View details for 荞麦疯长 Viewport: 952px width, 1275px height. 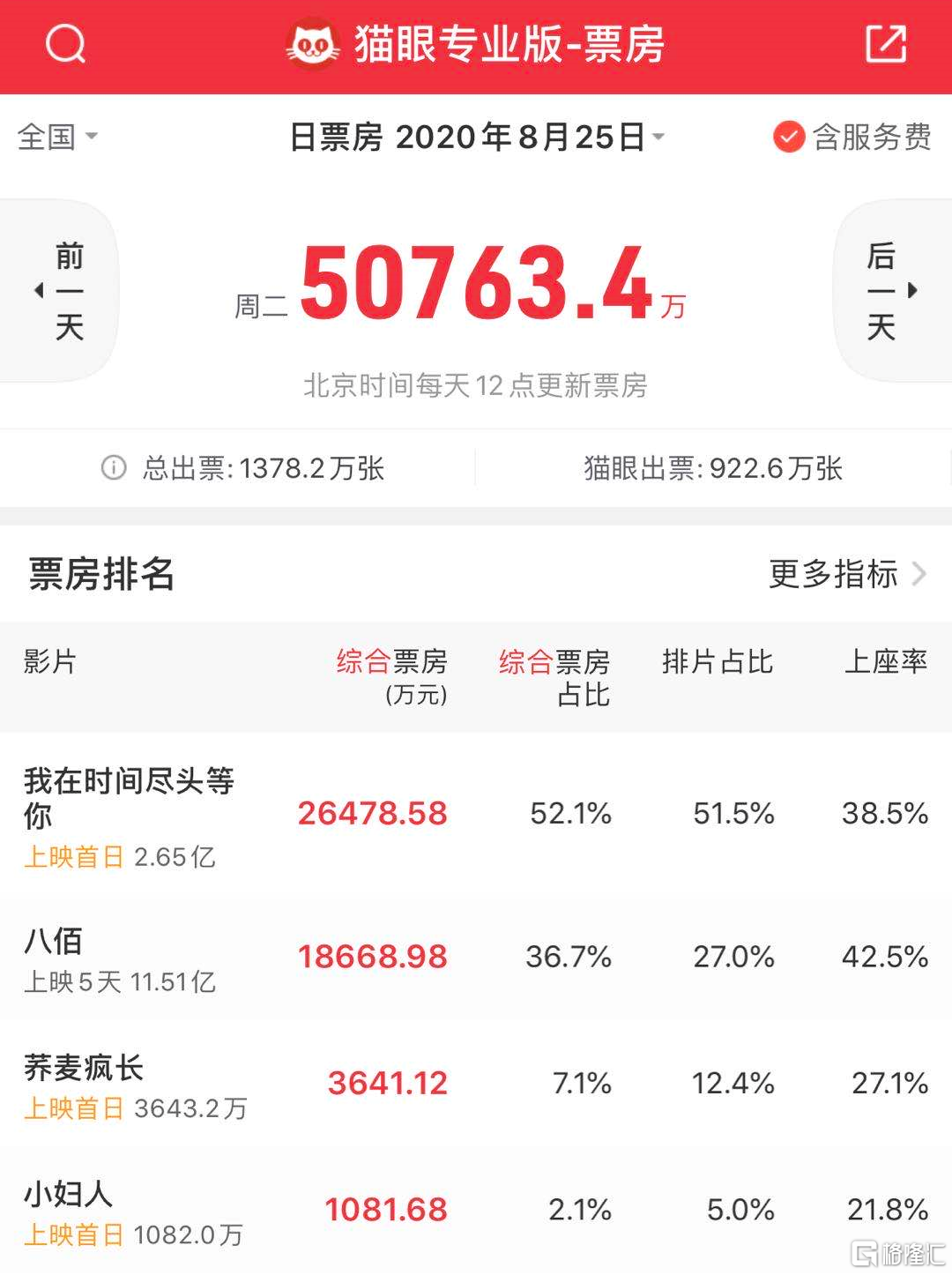point(84,1068)
